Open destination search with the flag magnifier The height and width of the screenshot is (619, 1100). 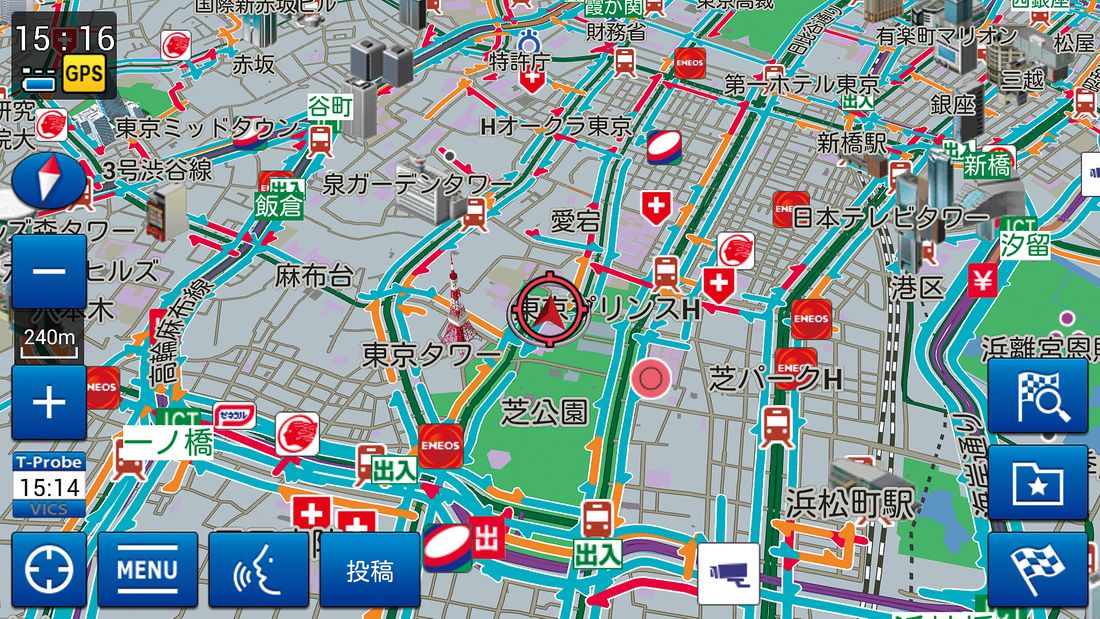pos(1037,396)
